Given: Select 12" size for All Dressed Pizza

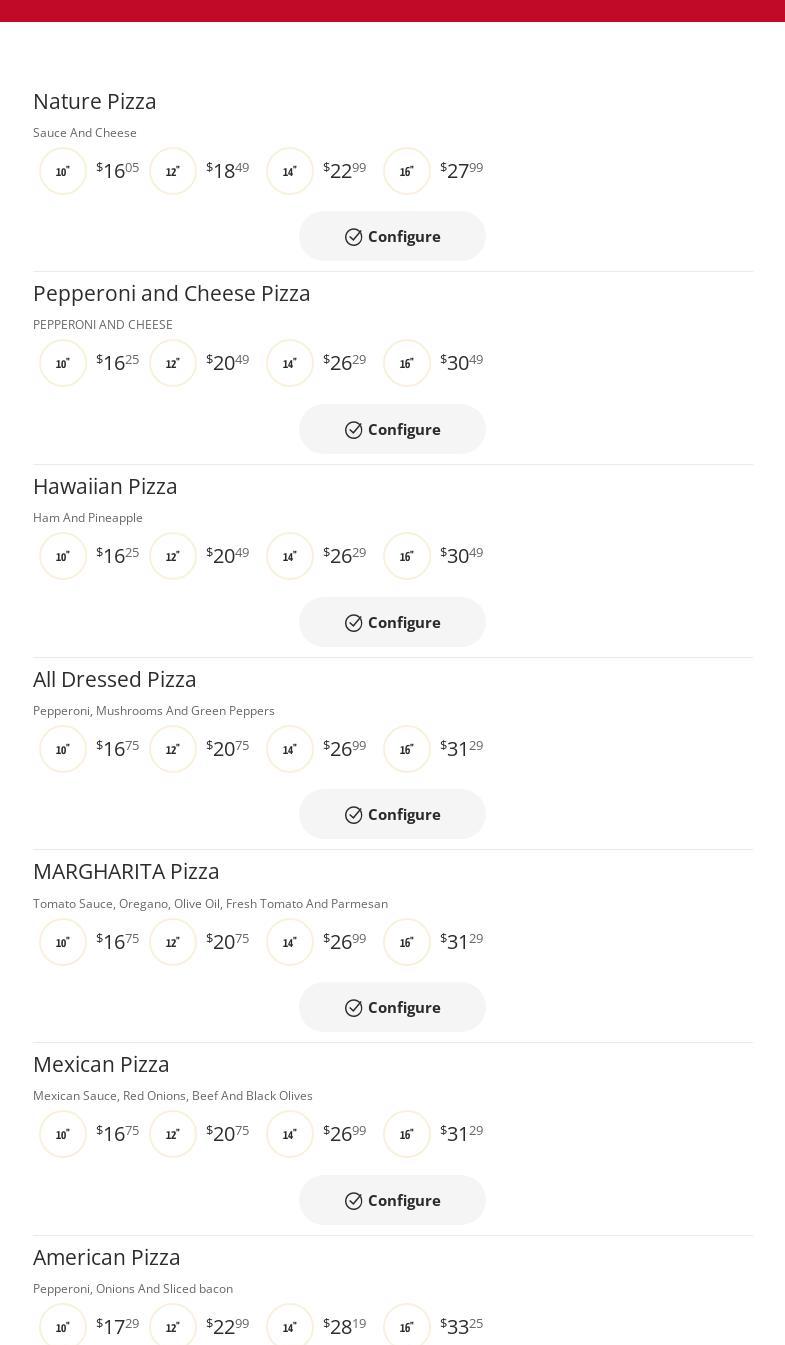Looking at the screenshot, I should [x=173, y=749].
